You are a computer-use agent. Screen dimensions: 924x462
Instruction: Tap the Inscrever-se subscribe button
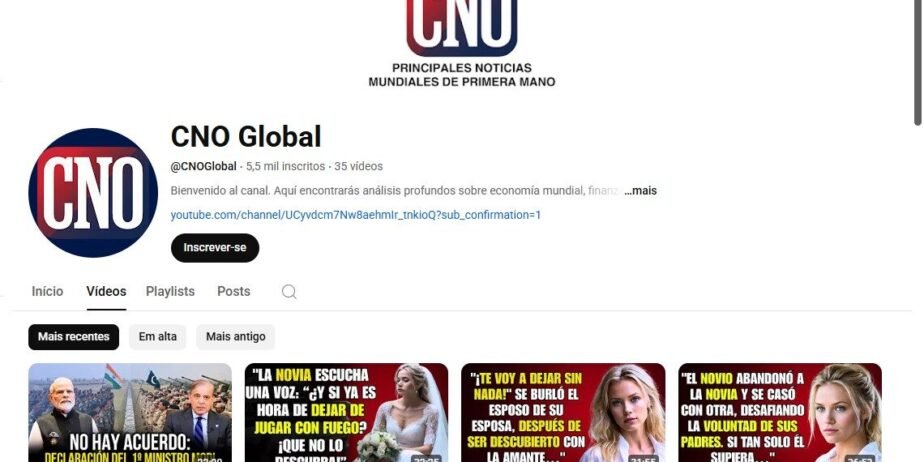[214, 248]
